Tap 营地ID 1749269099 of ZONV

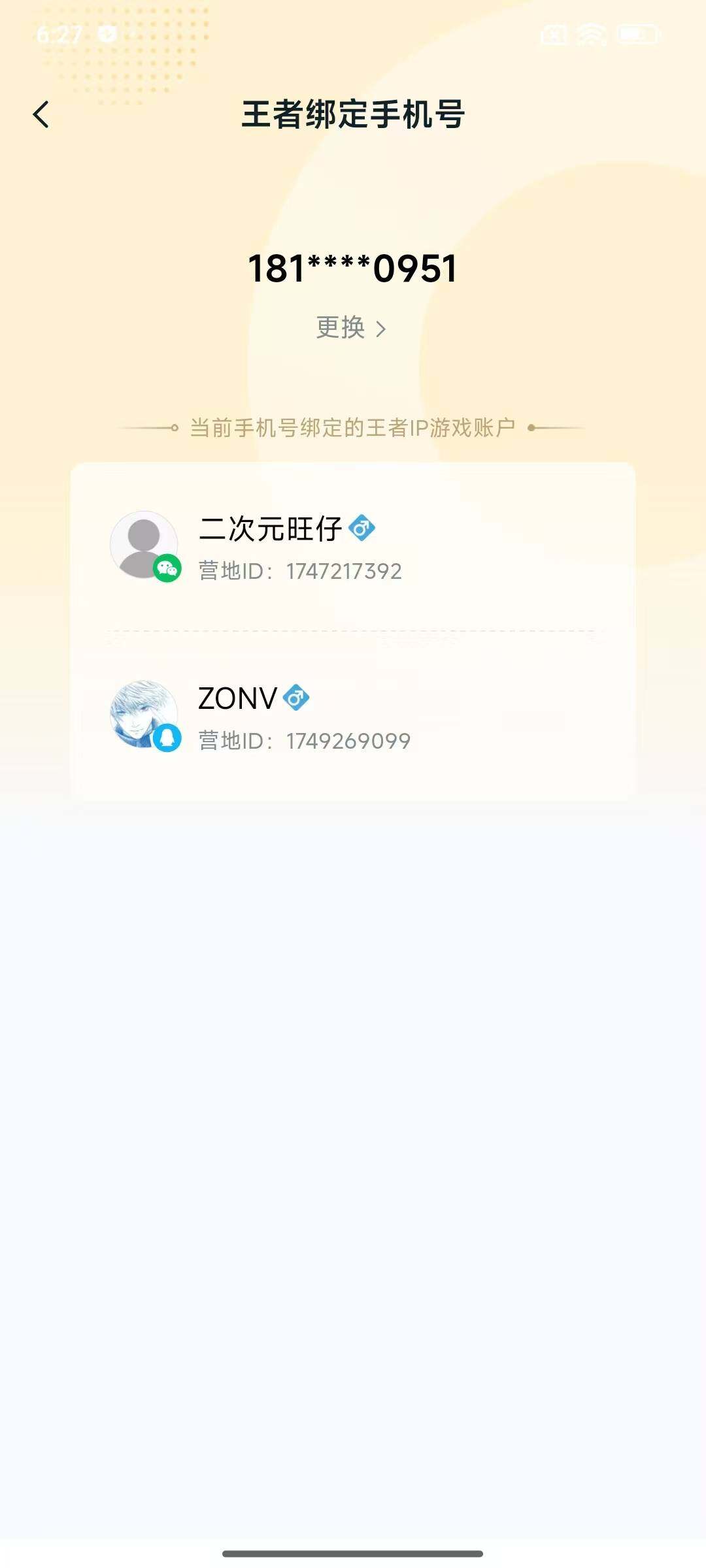point(304,740)
